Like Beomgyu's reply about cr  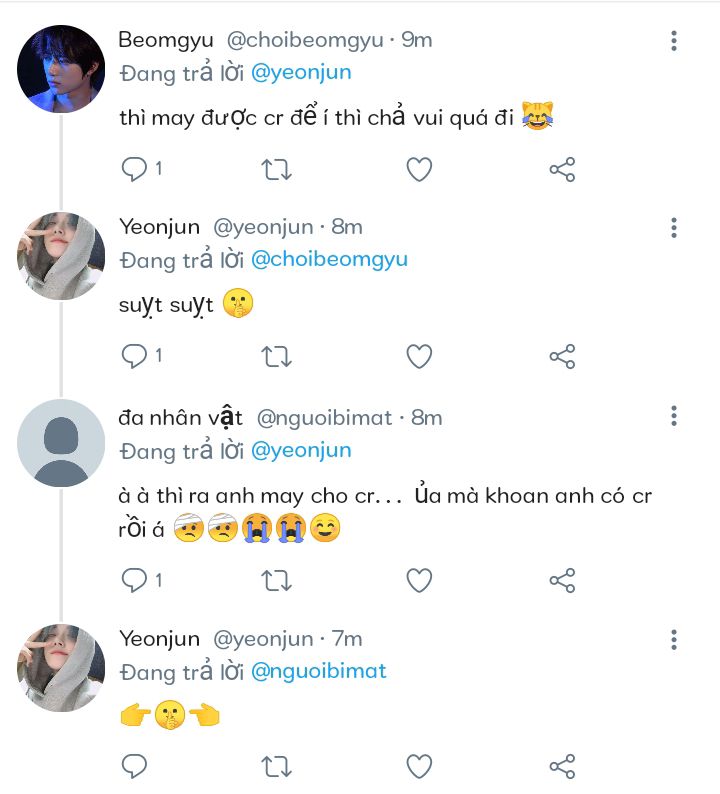click(x=419, y=169)
